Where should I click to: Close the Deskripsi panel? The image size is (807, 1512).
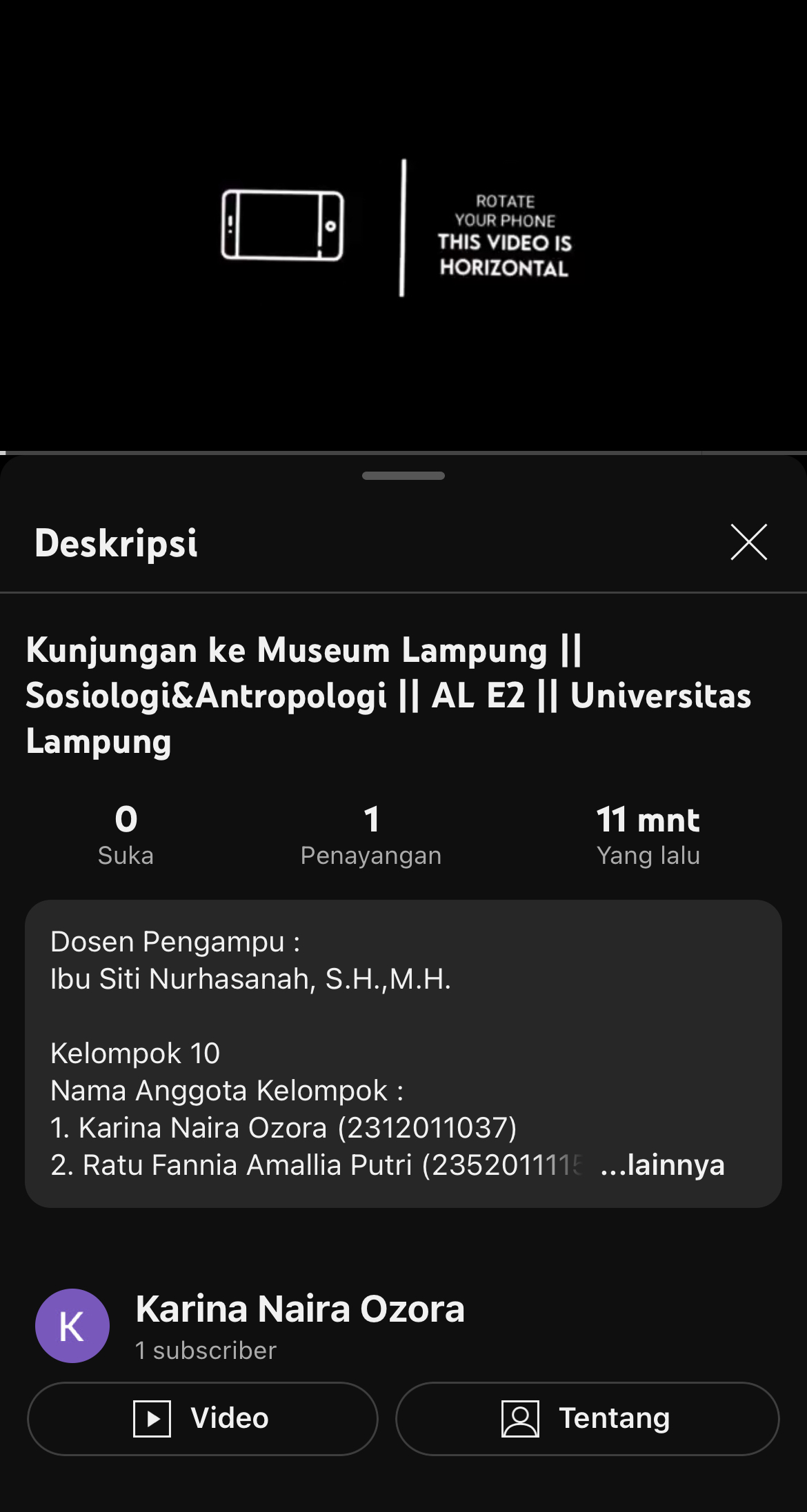(748, 543)
